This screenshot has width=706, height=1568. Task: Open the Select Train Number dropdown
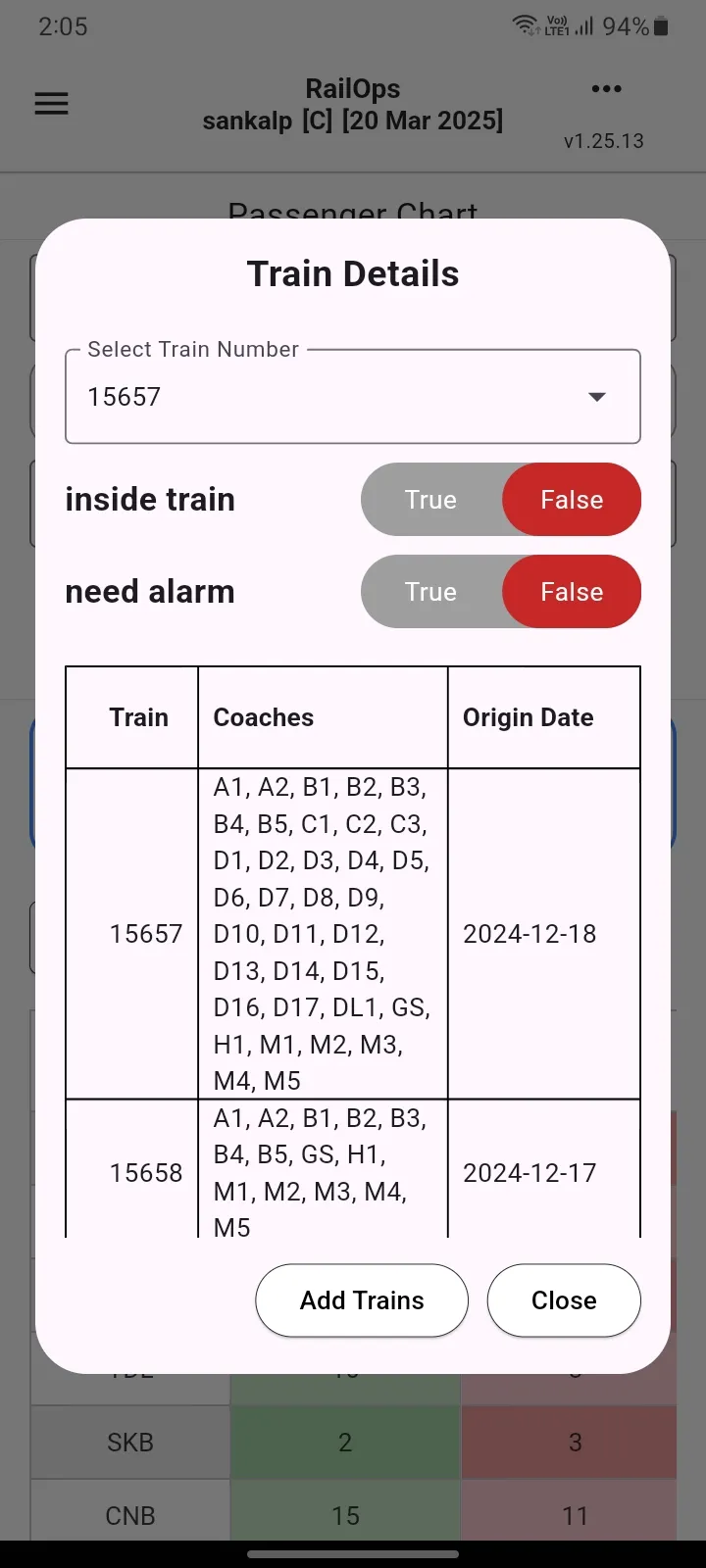point(353,396)
